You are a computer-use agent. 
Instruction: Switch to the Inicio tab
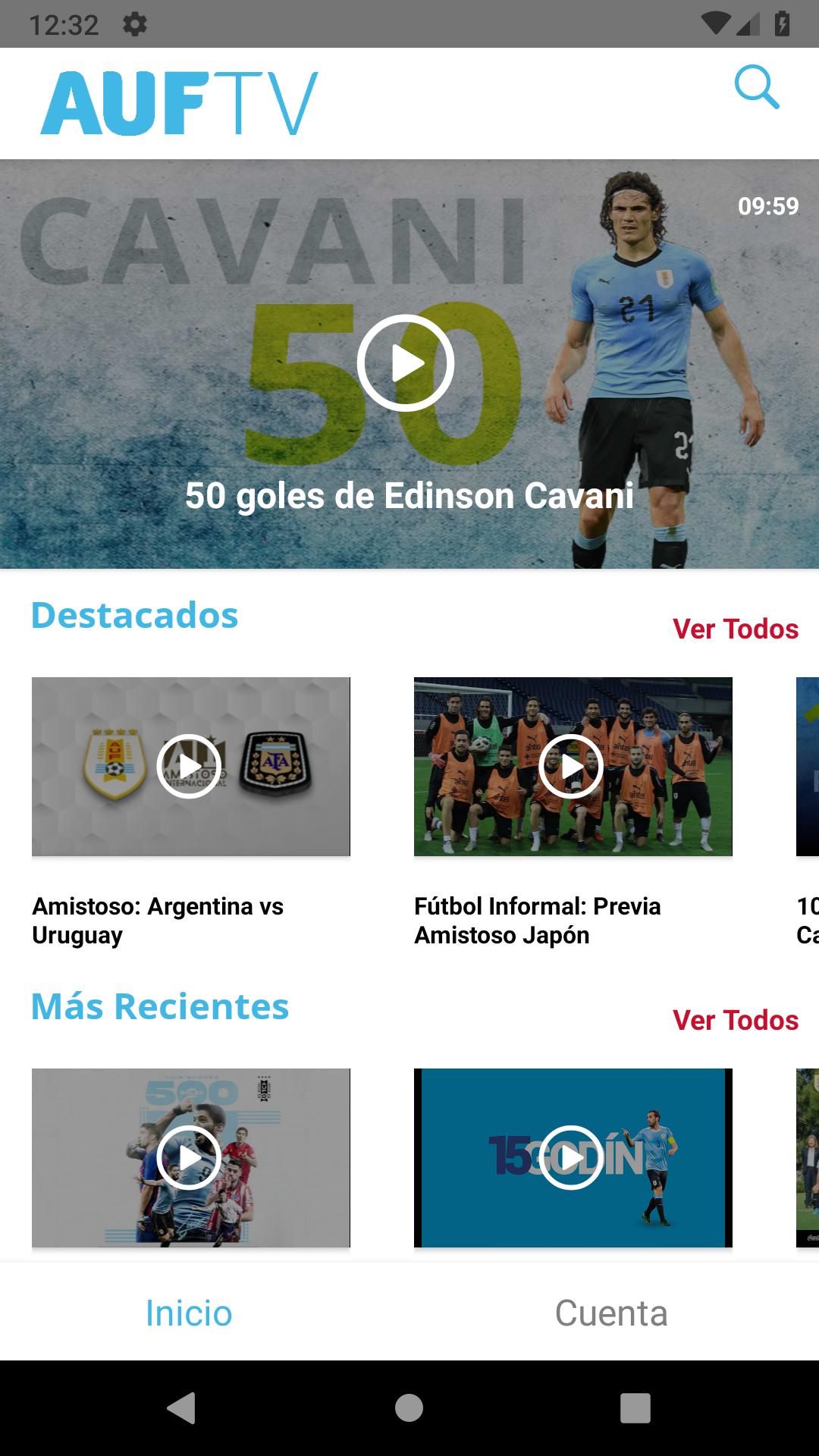[189, 1313]
